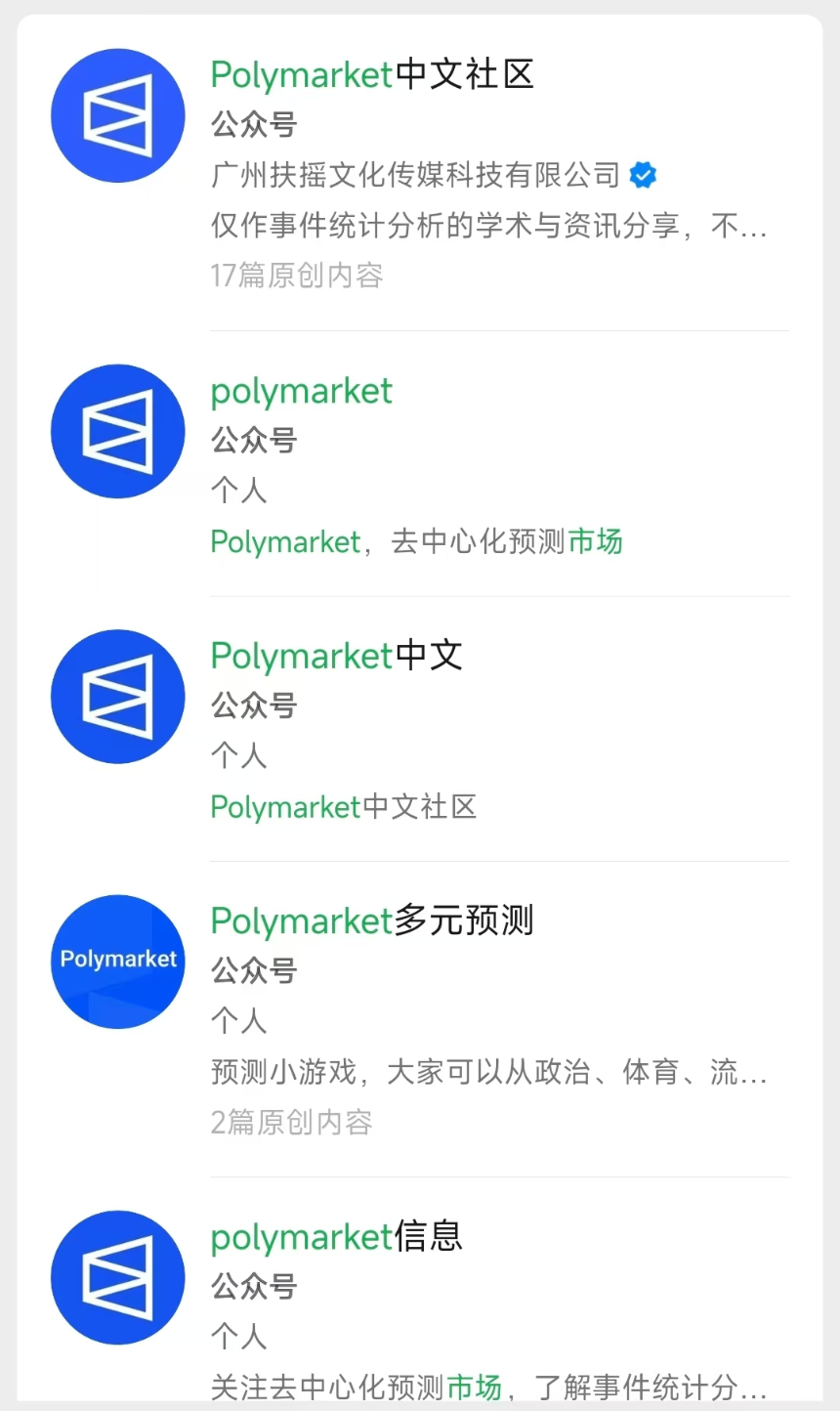Click the polymarket account's blue logo avatar
Image resolution: width=840 pixels, height=1411 pixels.
point(117,431)
